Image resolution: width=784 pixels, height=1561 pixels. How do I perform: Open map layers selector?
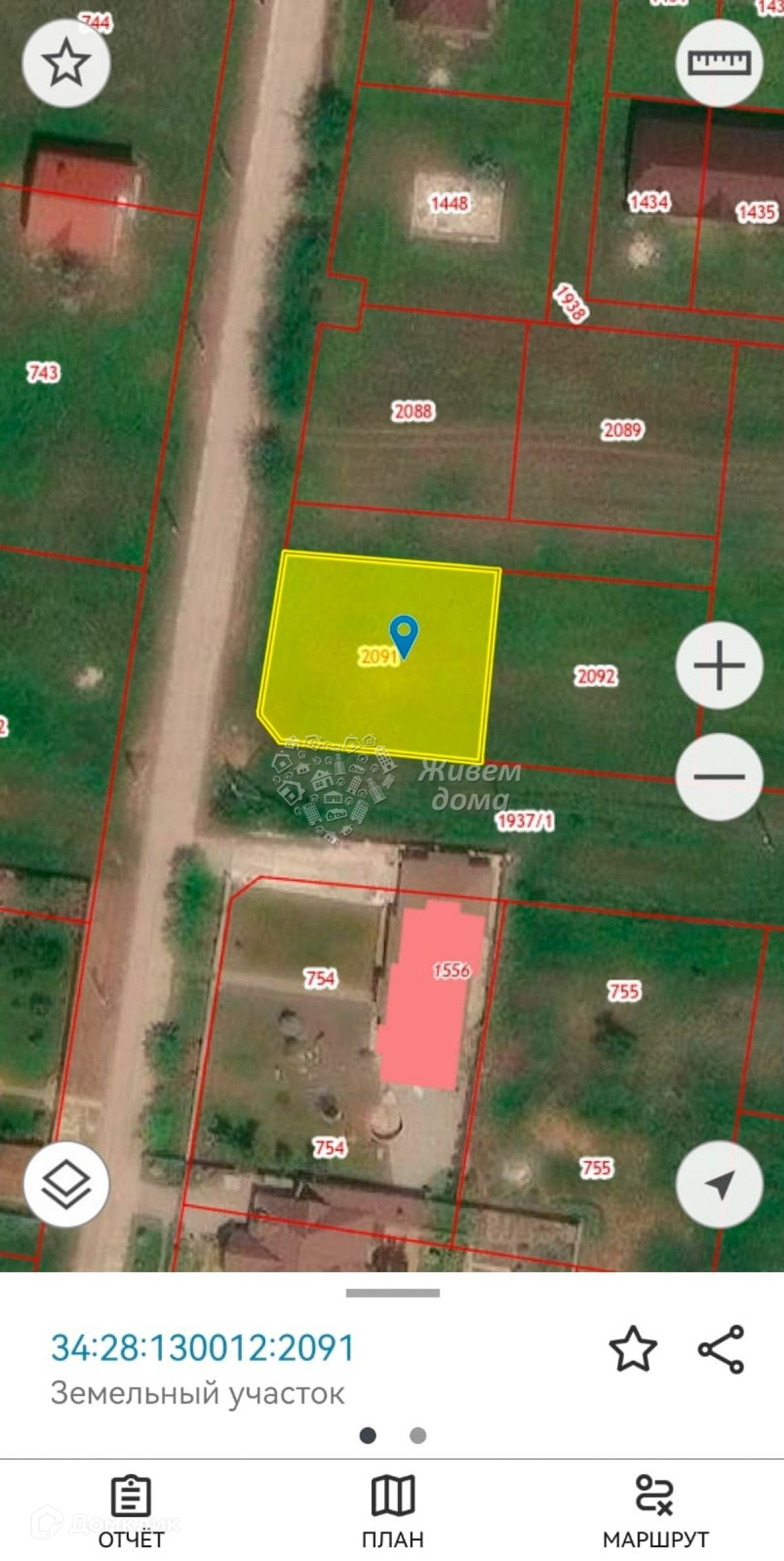click(x=66, y=1184)
